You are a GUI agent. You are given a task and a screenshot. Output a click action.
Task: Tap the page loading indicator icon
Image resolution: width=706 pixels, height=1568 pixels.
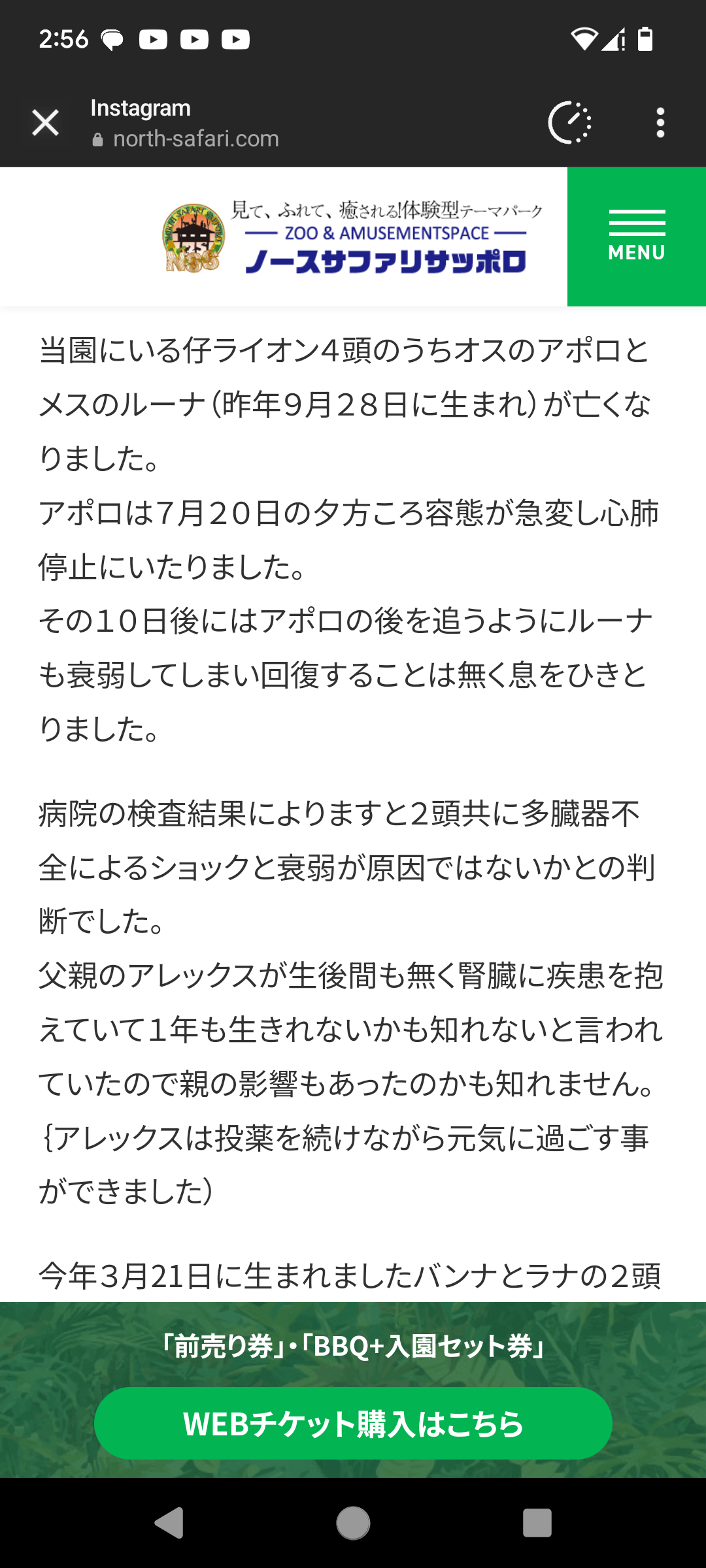(569, 123)
